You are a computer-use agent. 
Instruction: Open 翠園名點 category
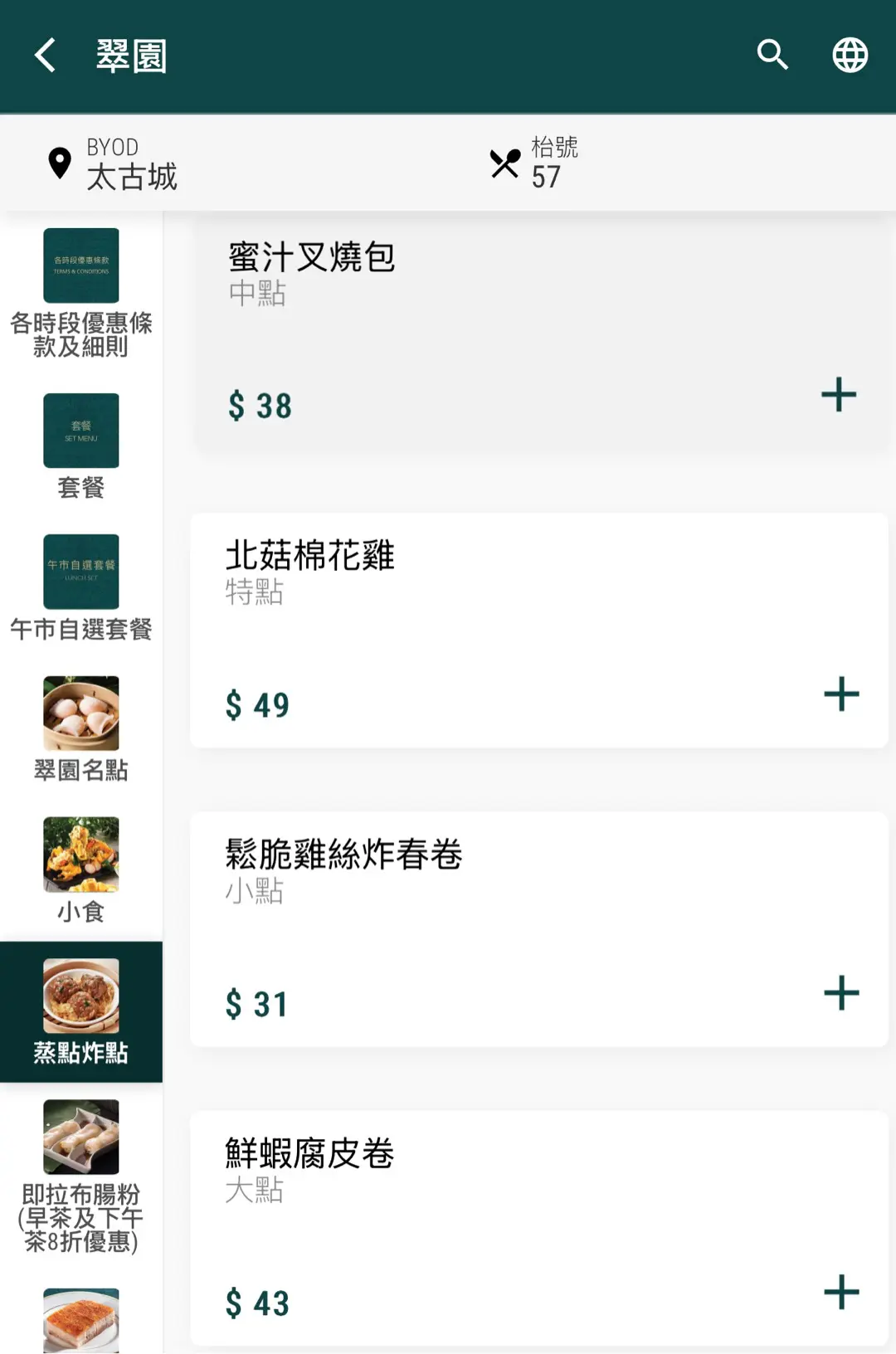pyautogui.click(x=81, y=728)
